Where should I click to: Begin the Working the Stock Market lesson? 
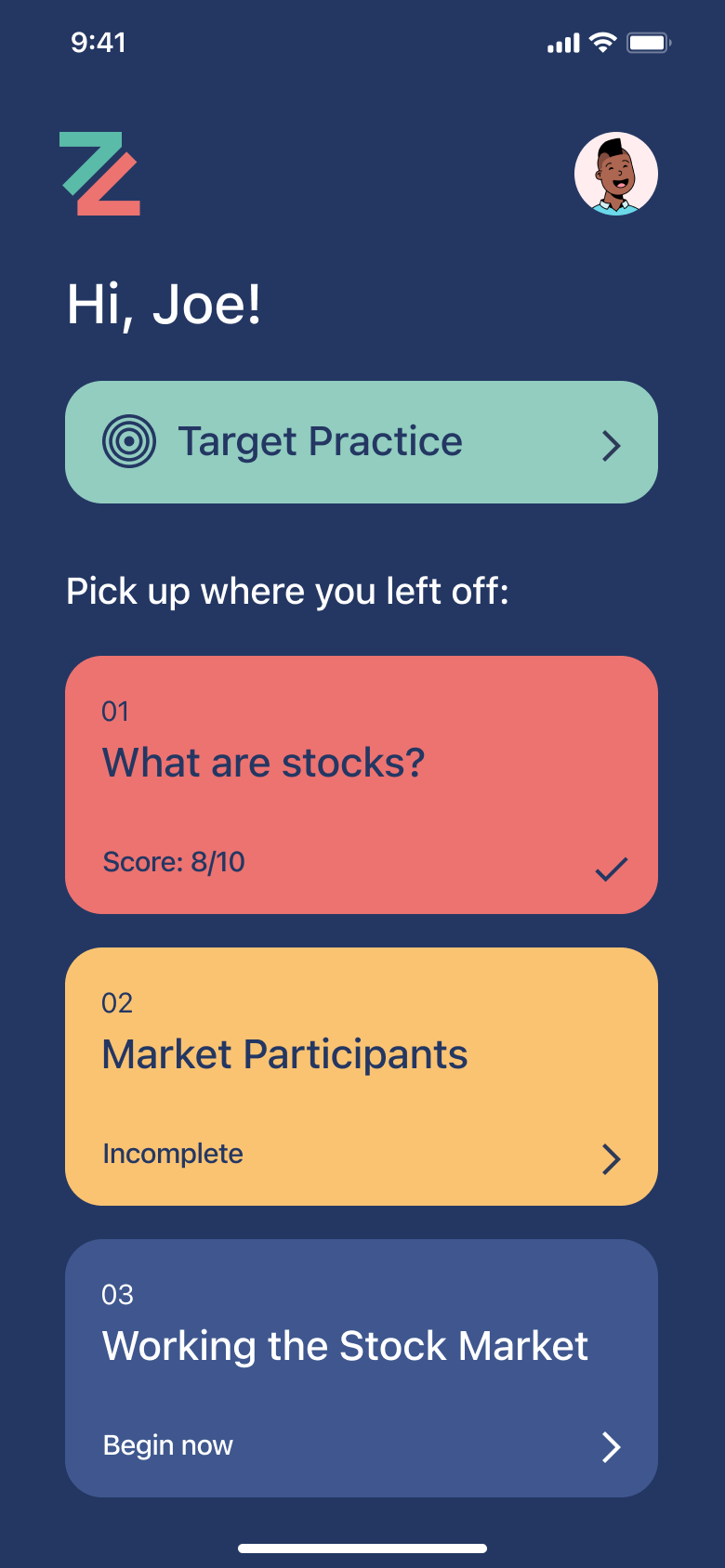click(362, 1368)
